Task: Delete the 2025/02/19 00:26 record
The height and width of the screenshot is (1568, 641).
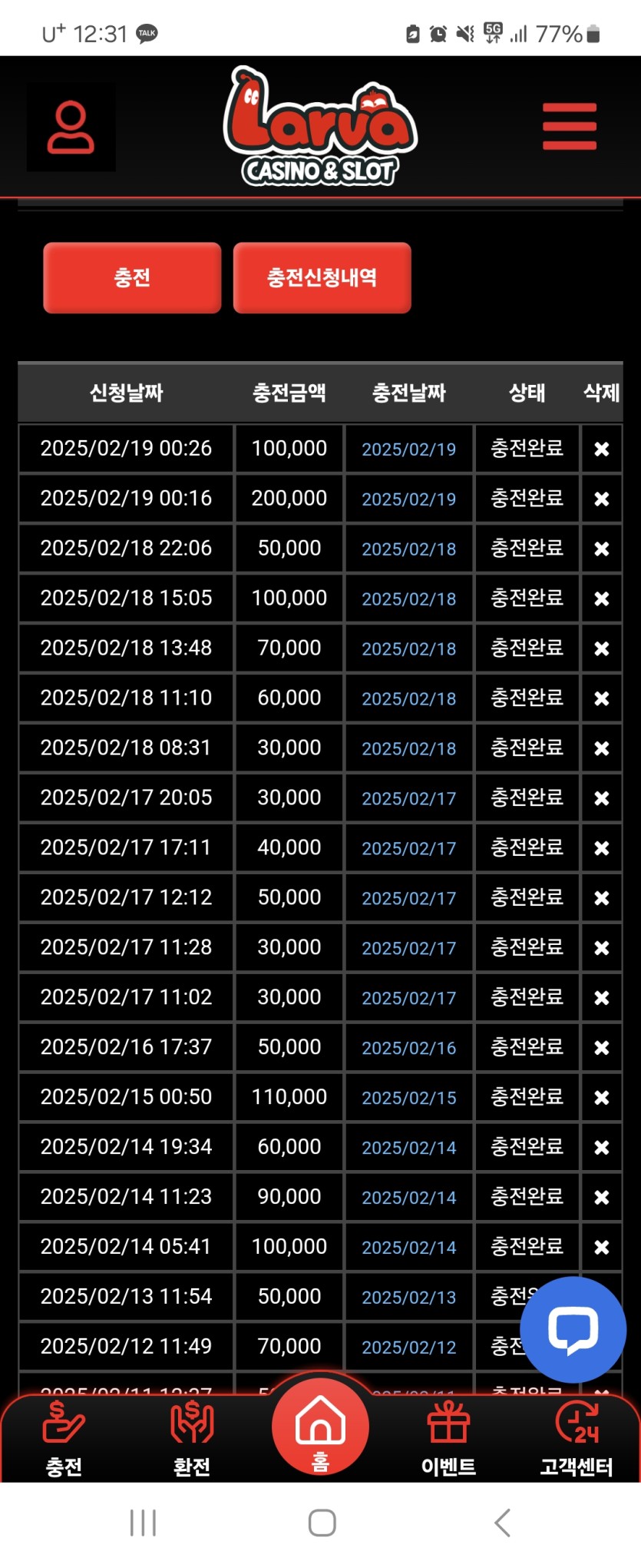Action: tap(602, 449)
